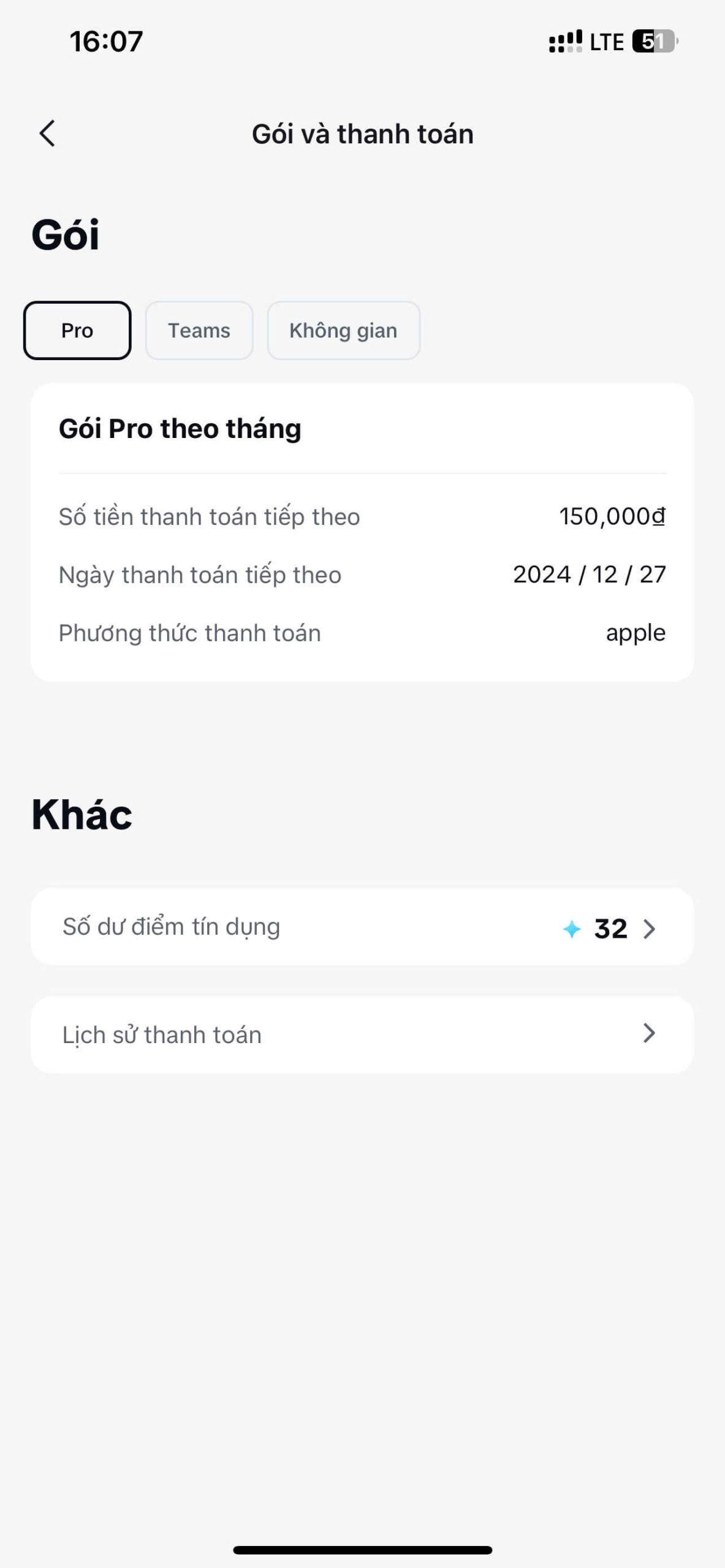Expand Số dư điểm tín dụng details
Viewport: 725px width, 1568px height.
(x=362, y=927)
